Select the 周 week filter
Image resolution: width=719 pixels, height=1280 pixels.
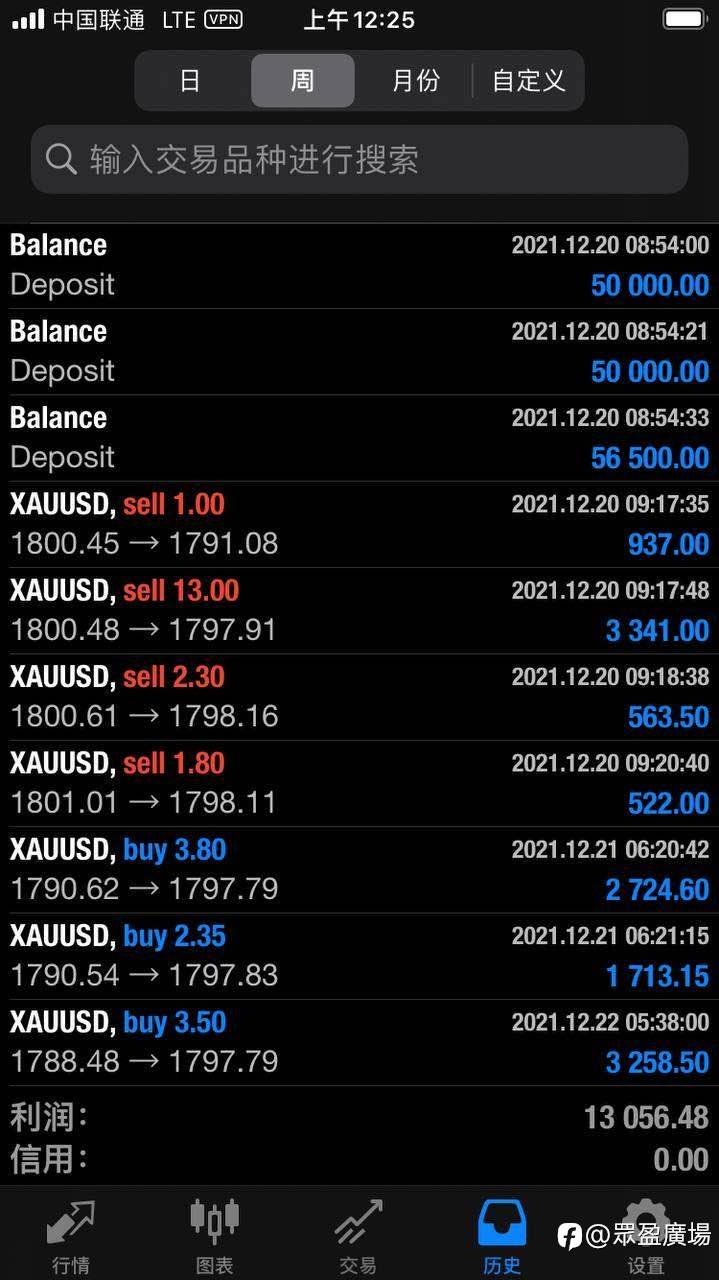[x=302, y=81]
